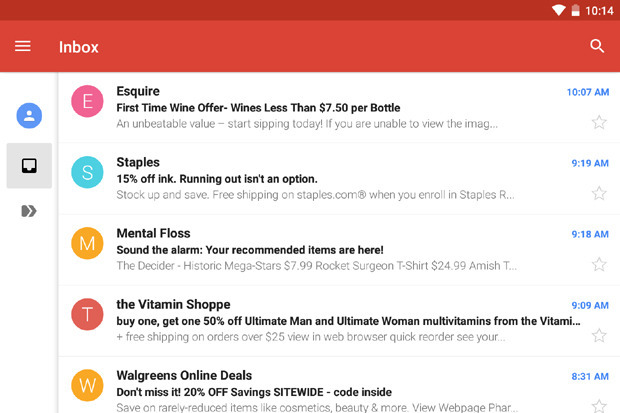Open the side rail double-arrow label icon
Screen dimensions: 620x413
point(29,211)
